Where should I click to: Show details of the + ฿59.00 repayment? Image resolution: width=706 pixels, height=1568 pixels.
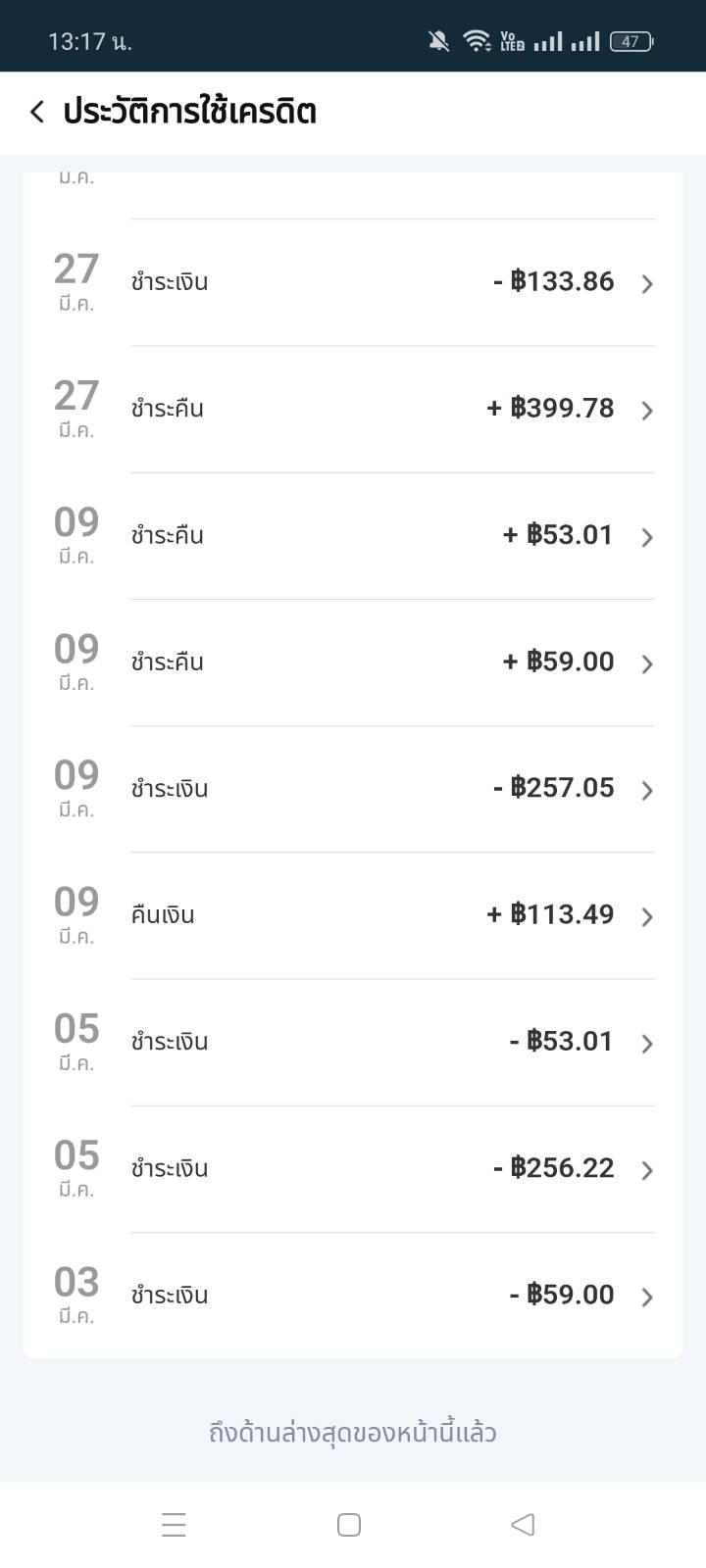353,662
